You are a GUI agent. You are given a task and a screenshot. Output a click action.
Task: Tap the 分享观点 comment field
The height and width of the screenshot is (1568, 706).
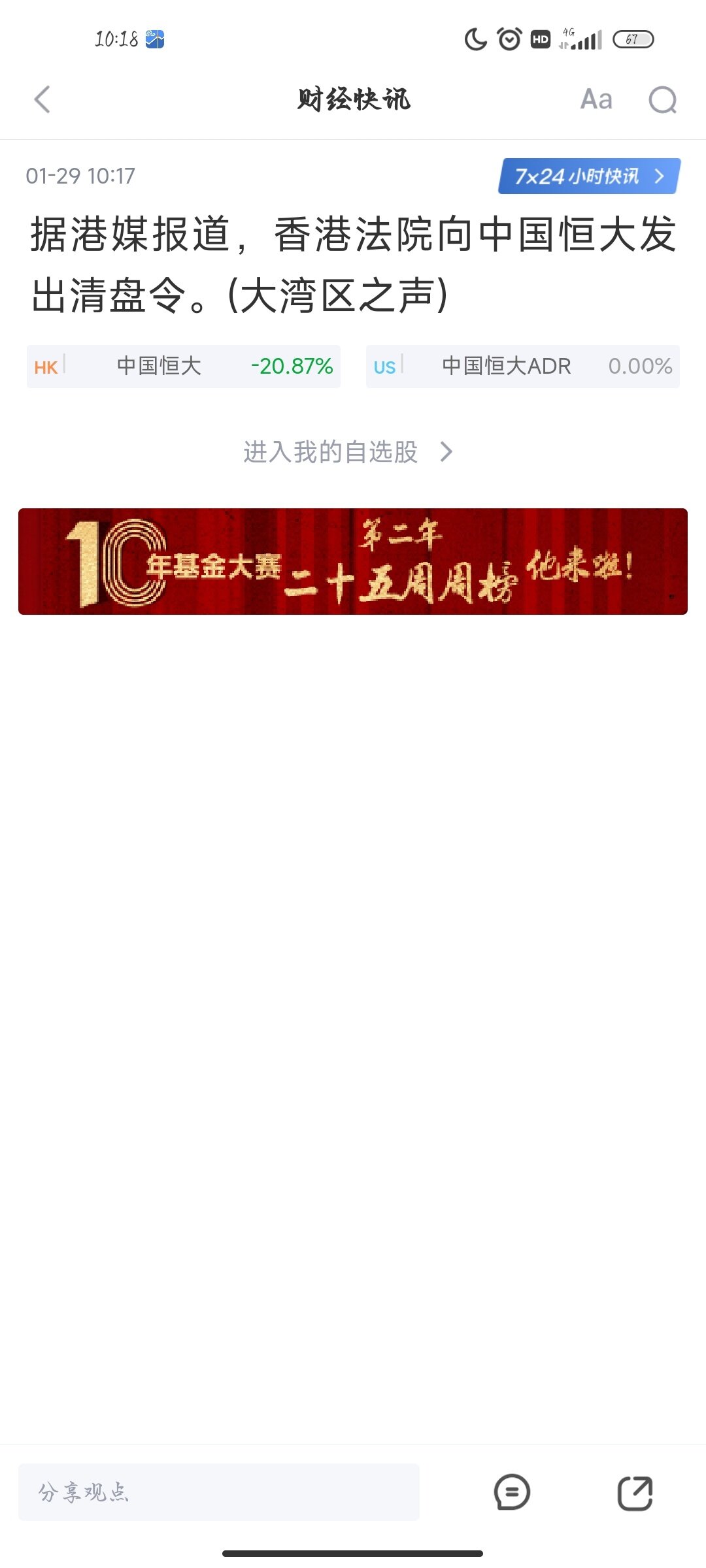click(219, 1492)
